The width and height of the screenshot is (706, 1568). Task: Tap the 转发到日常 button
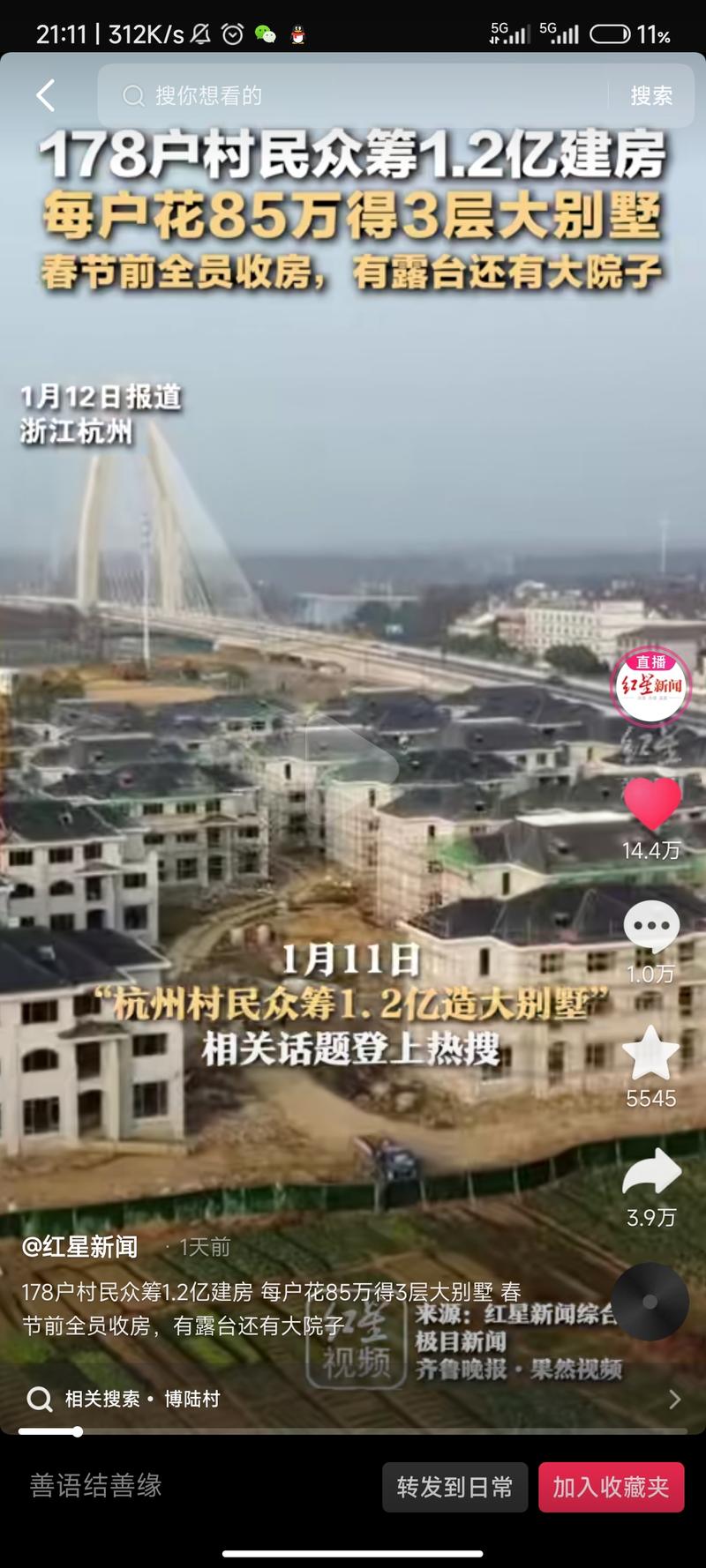(x=454, y=1487)
